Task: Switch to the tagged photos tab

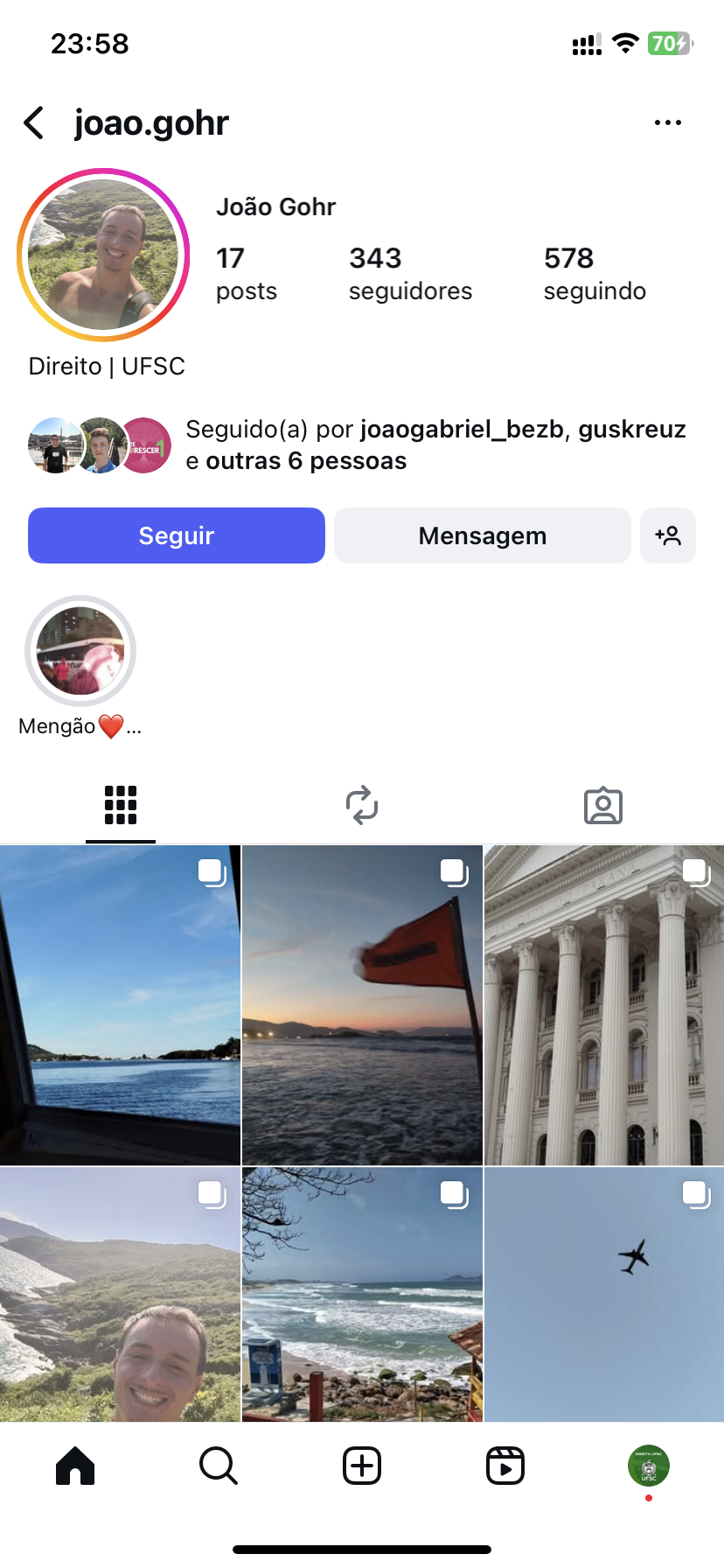Action: tap(603, 805)
